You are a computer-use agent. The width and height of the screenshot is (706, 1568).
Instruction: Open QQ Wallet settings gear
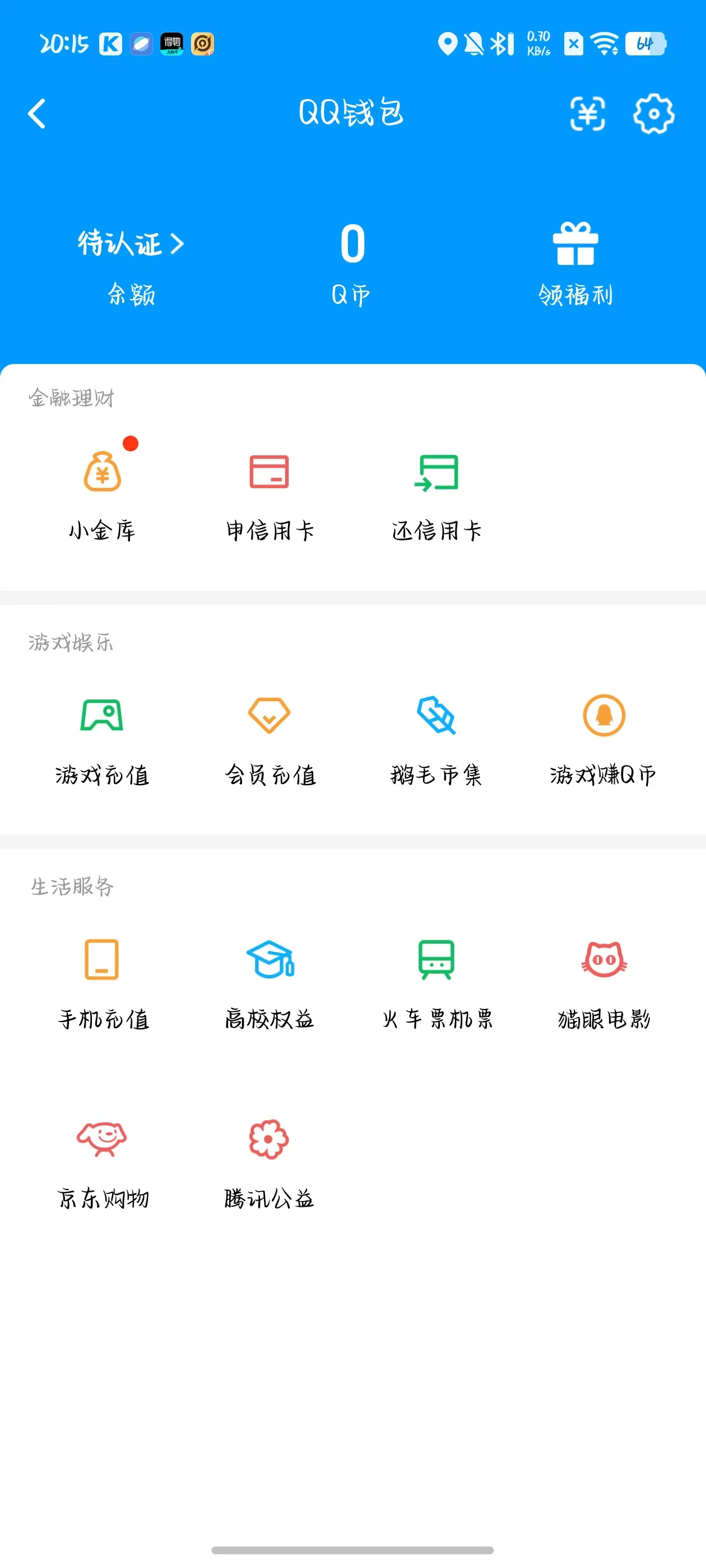coord(654,114)
